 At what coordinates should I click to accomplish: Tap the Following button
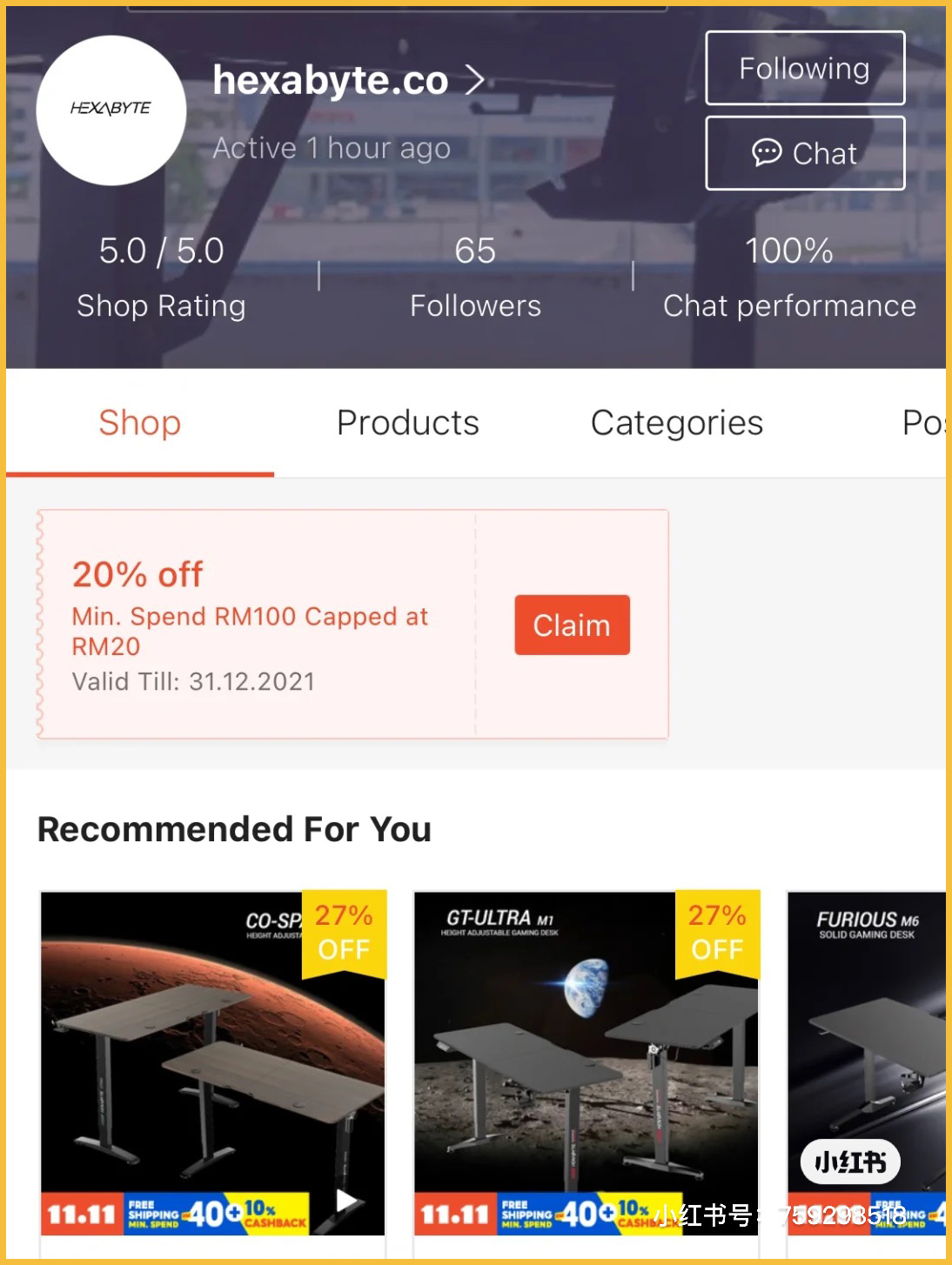pyautogui.click(x=804, y=69)
